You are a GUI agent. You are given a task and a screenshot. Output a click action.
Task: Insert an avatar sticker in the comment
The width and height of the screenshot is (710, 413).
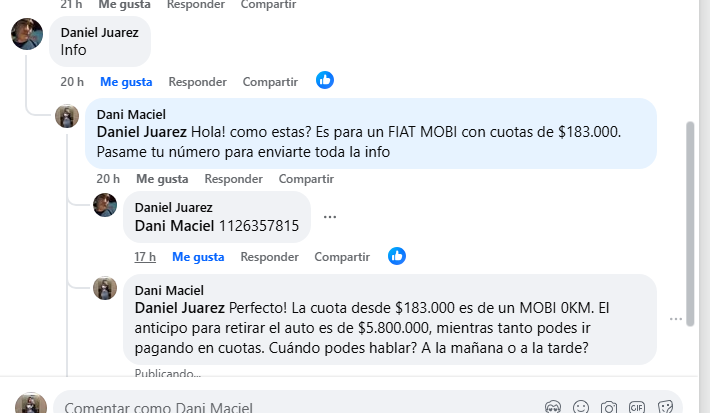(x=553, y=407)
